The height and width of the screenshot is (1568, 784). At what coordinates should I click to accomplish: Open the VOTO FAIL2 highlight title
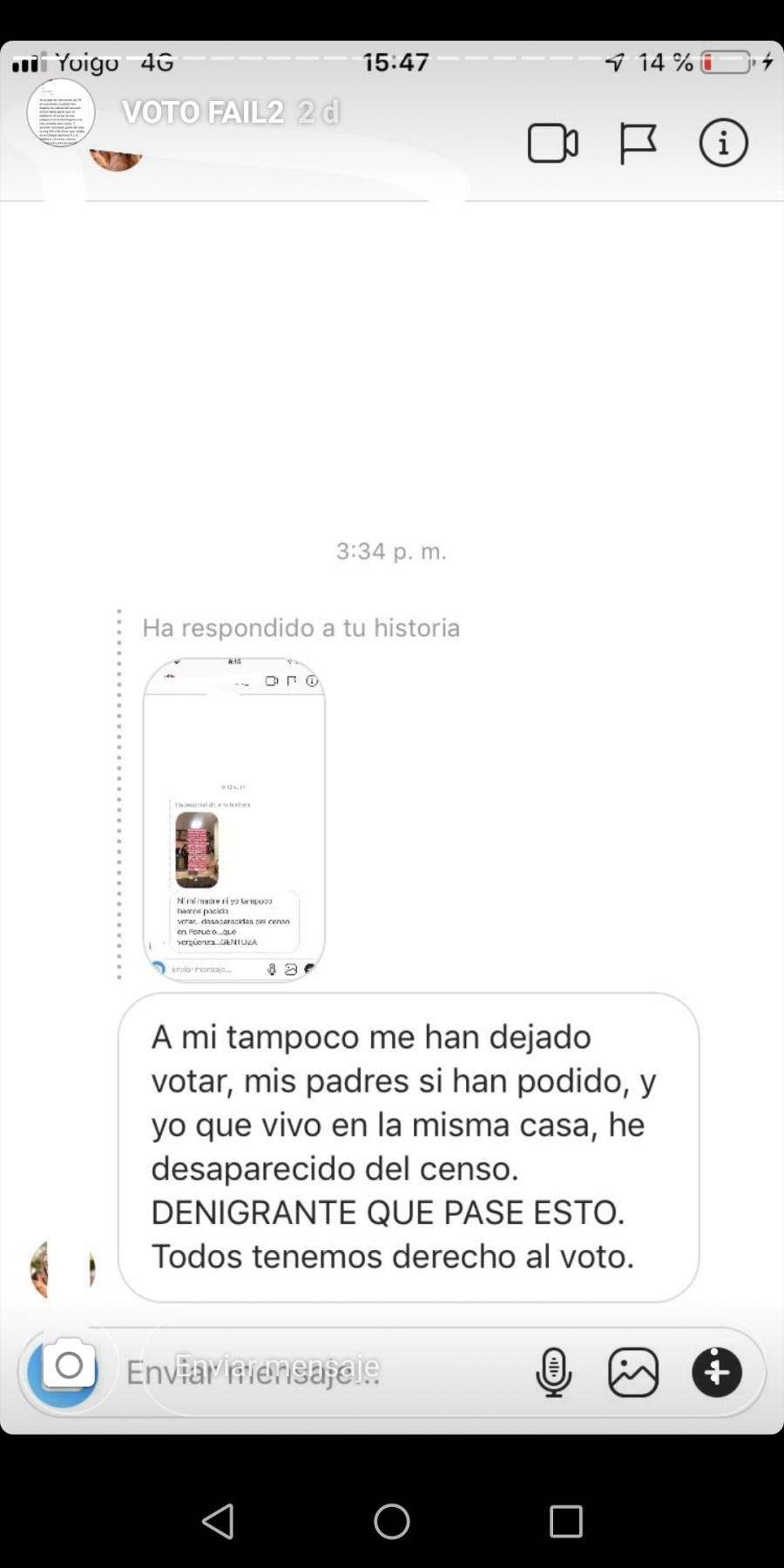(202, 112)
